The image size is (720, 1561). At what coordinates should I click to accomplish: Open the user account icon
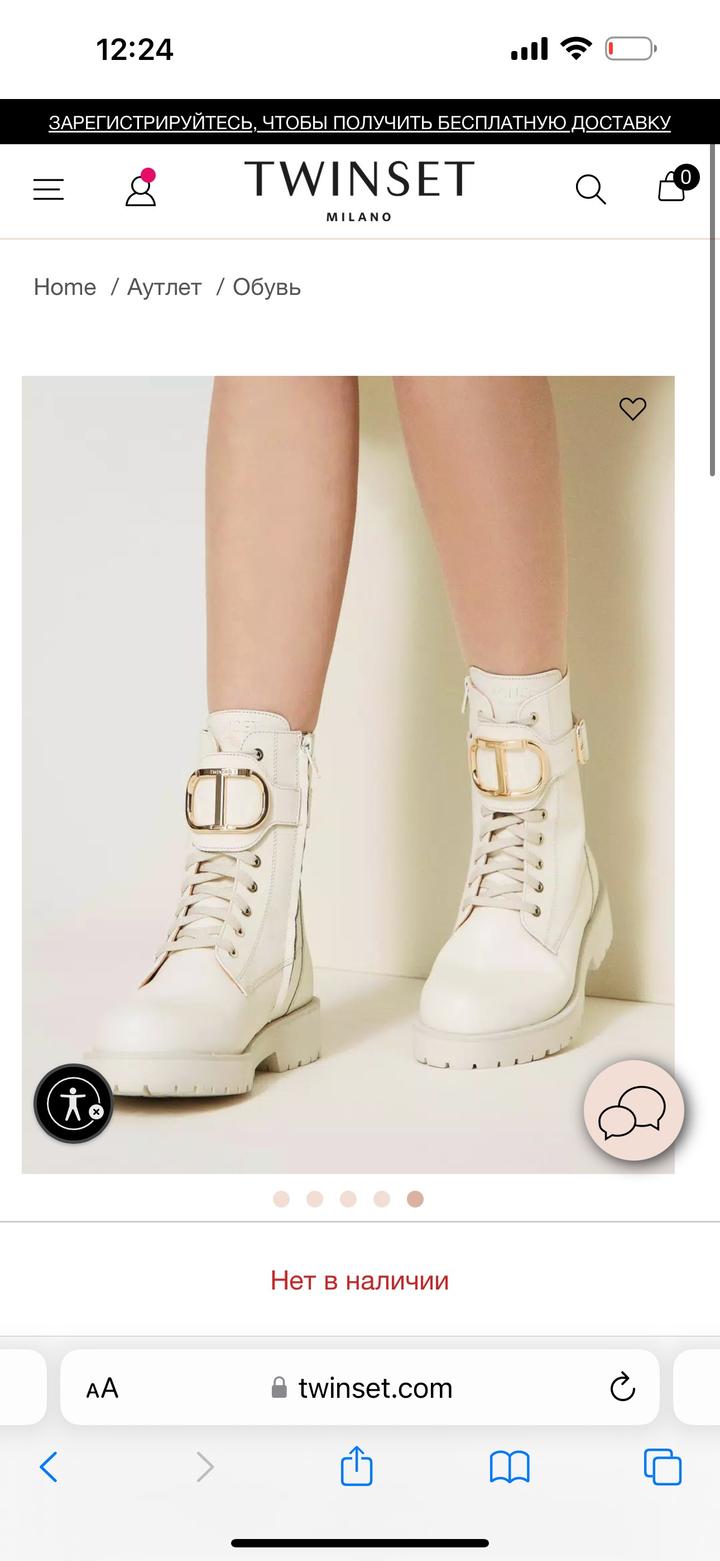pos(141,188)
